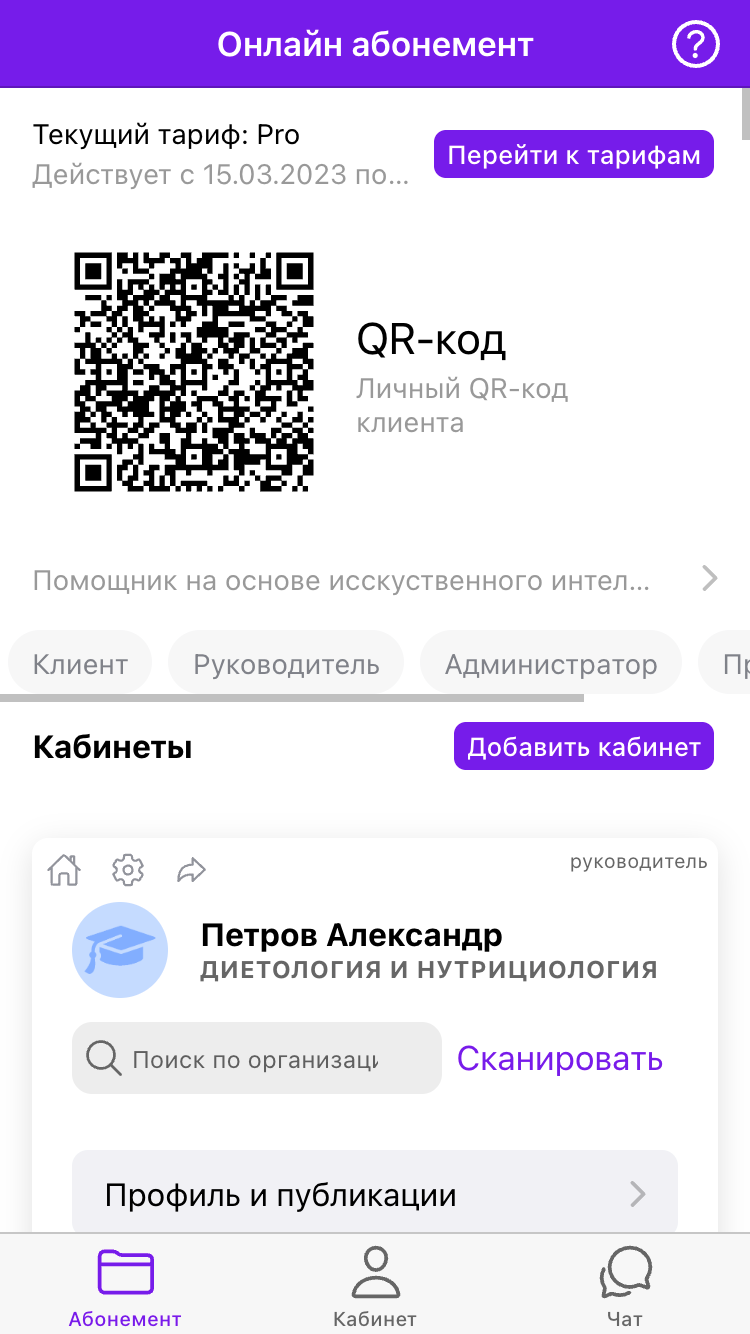750x1334 pixels.
Task: Open Профиль и публикации row
Action: [375, 1195]
